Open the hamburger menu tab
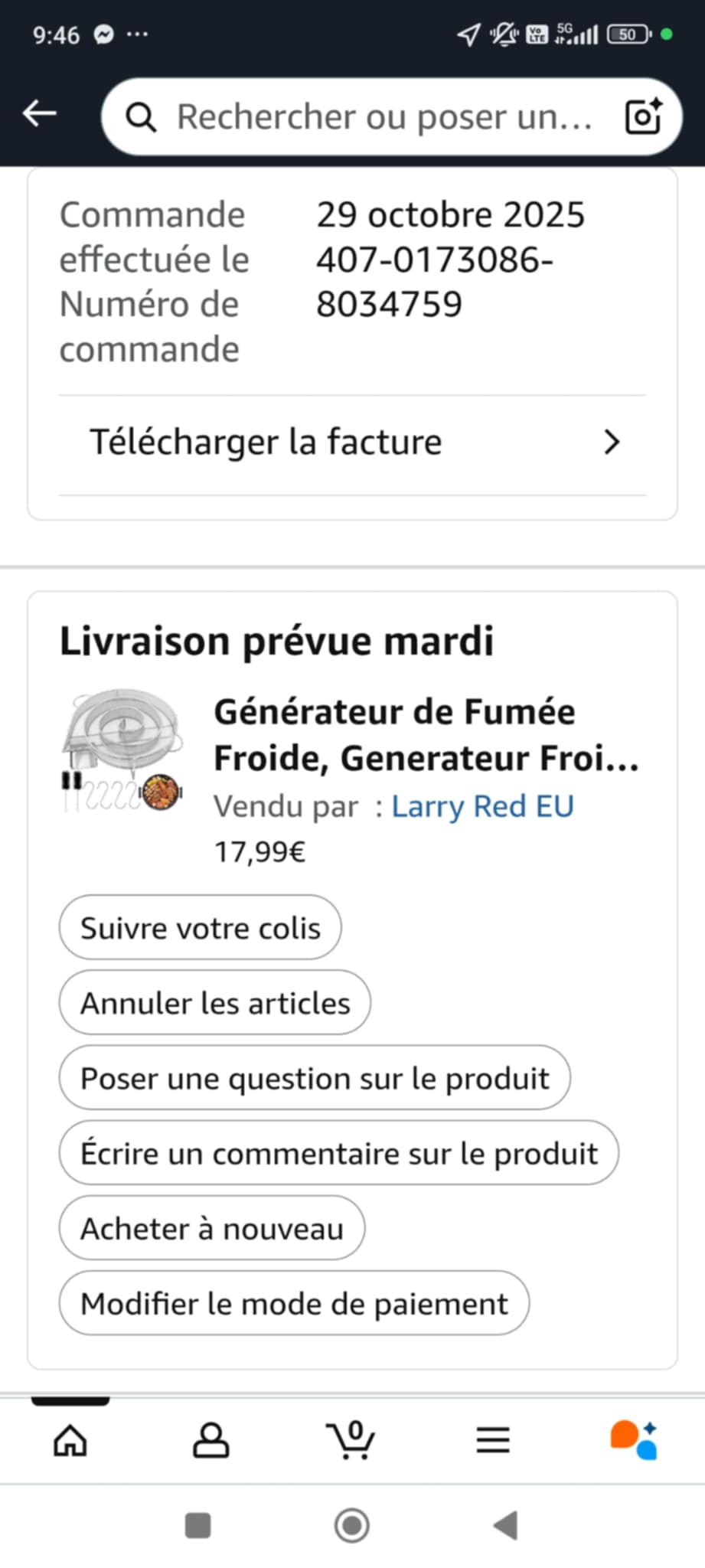 [x=493, y=1441]
